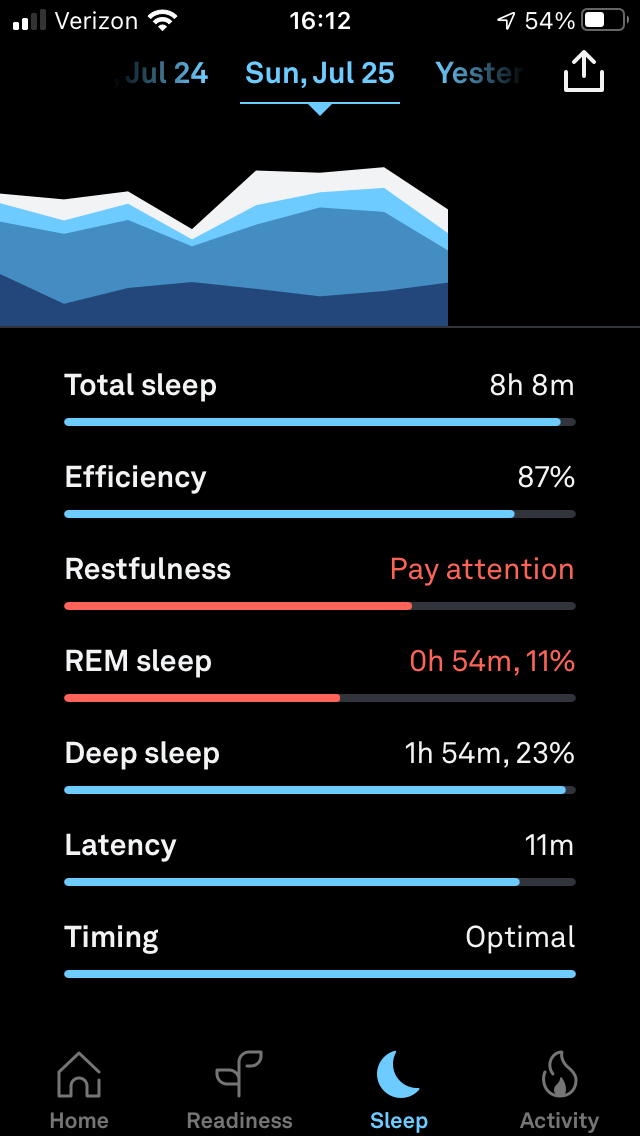View Efficiency details
This screenshot has height=1136, width=640.
click(x=320, y=489)
